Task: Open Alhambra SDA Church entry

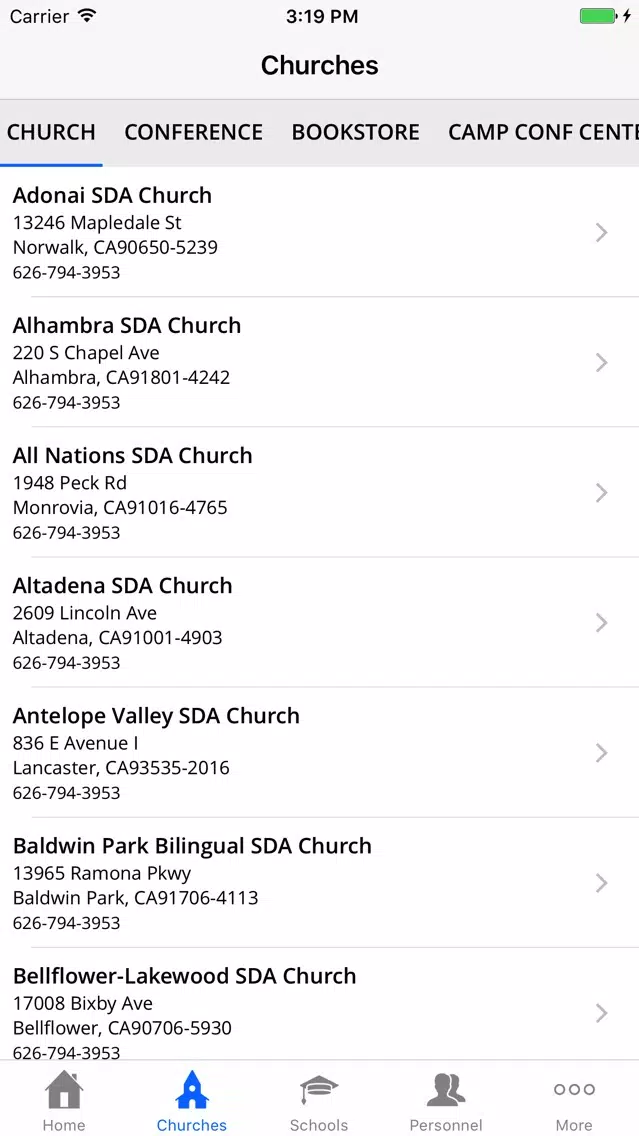Action: [x=320, y=362]
